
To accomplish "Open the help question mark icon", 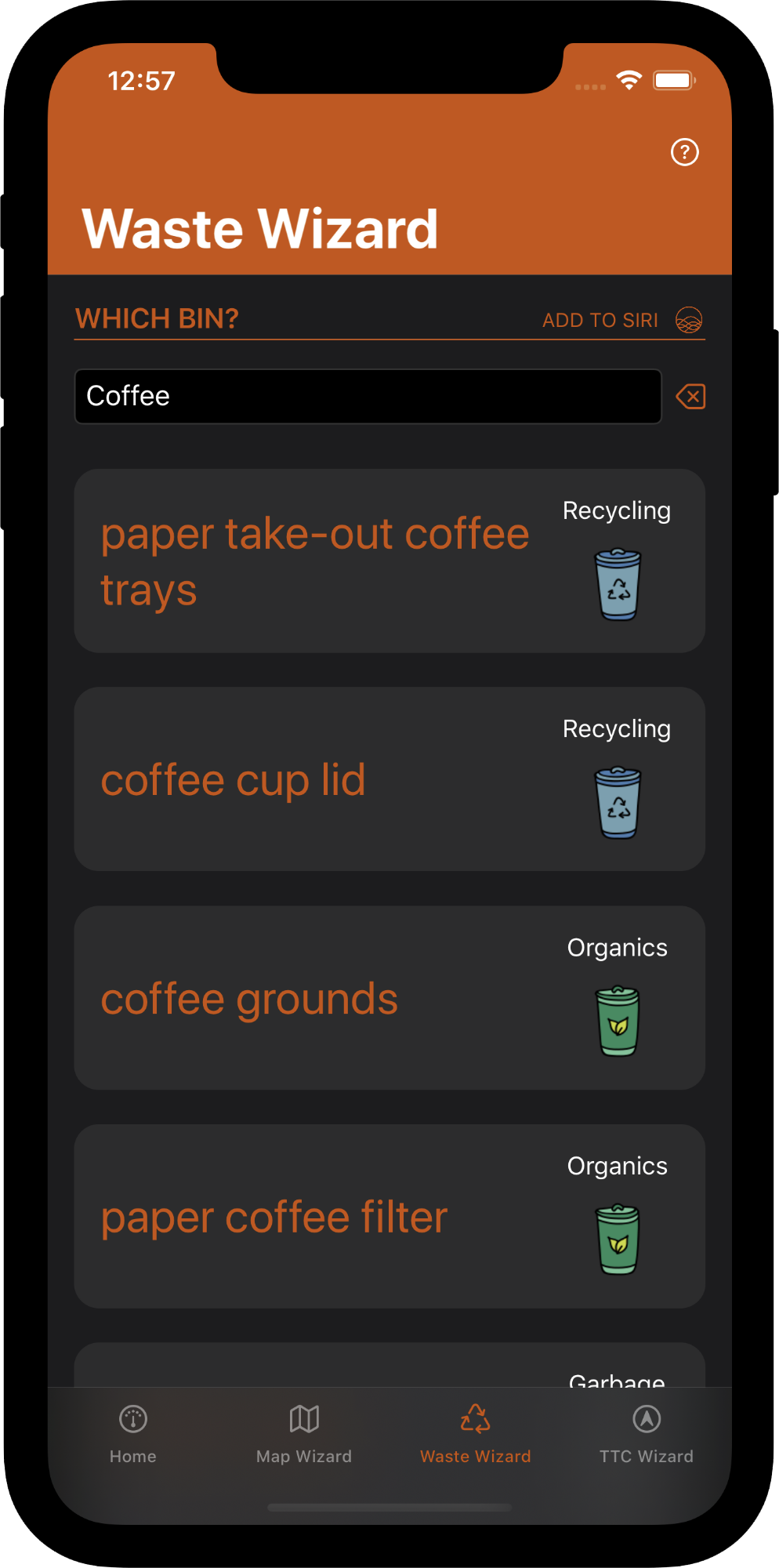I will [x=684, y=152].
